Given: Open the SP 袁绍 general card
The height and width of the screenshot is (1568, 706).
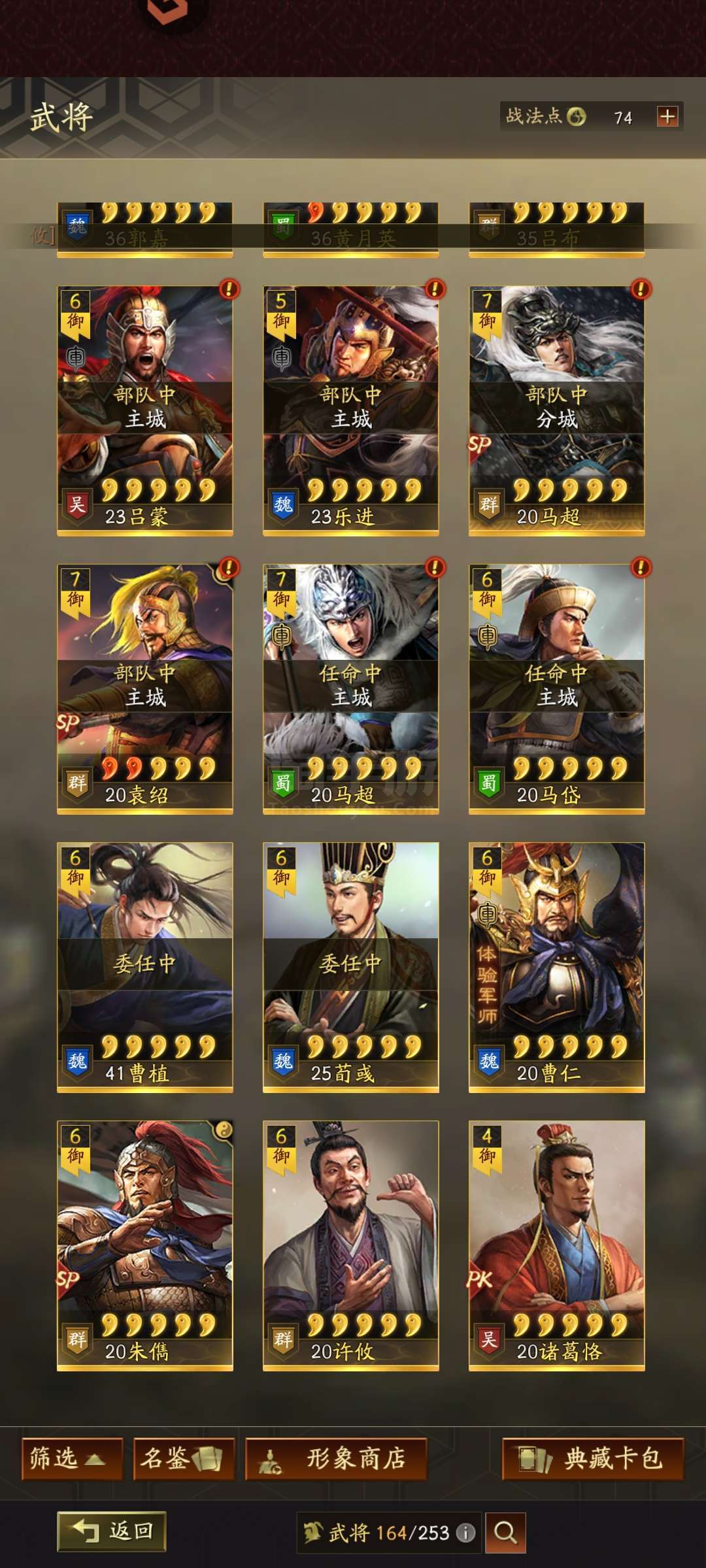Looking at the screenshot, I should (145, 689).
